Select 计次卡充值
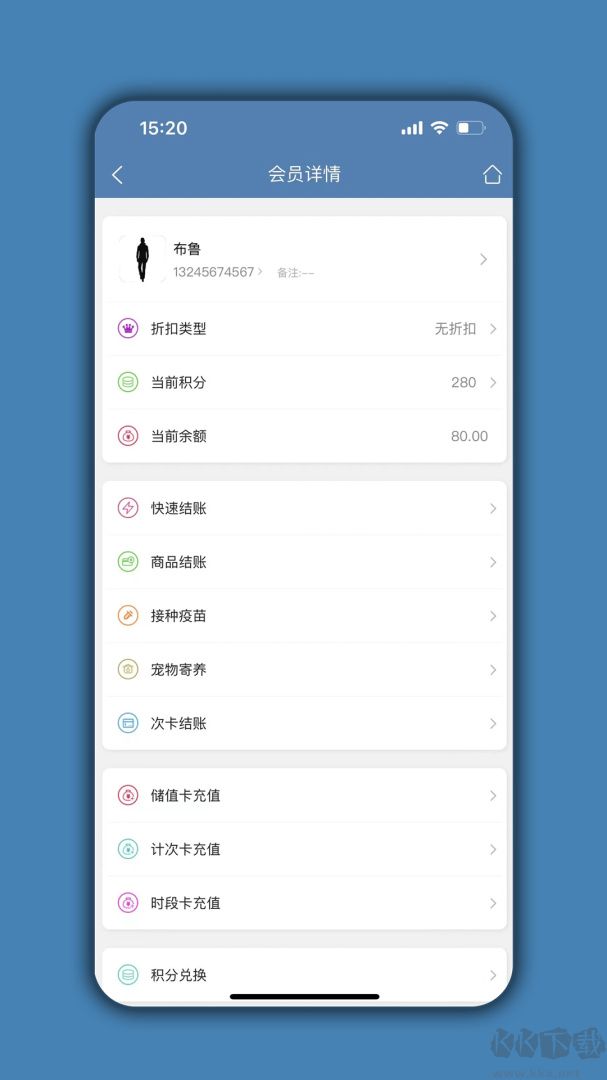This screenshot has width=607, height=1080. 304,850
